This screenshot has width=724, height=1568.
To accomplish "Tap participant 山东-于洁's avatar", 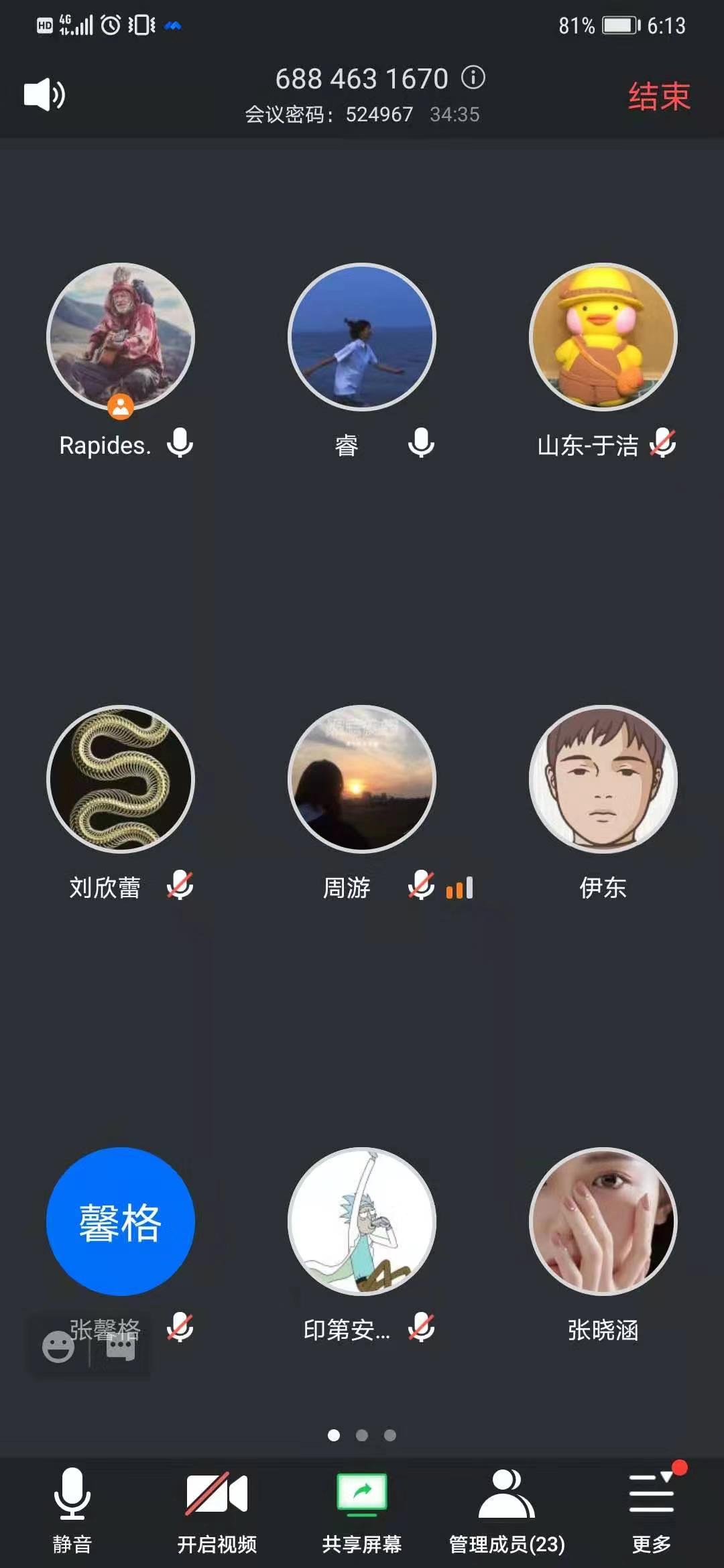I will click(603, 336).
